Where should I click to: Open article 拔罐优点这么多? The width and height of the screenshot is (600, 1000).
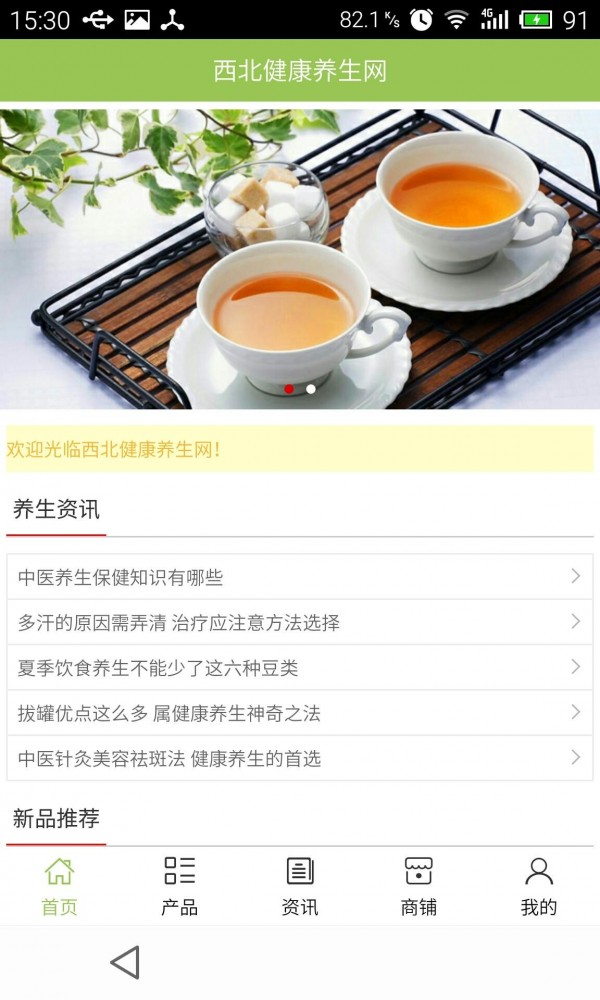pyautogui.click(x=299, y=713)
